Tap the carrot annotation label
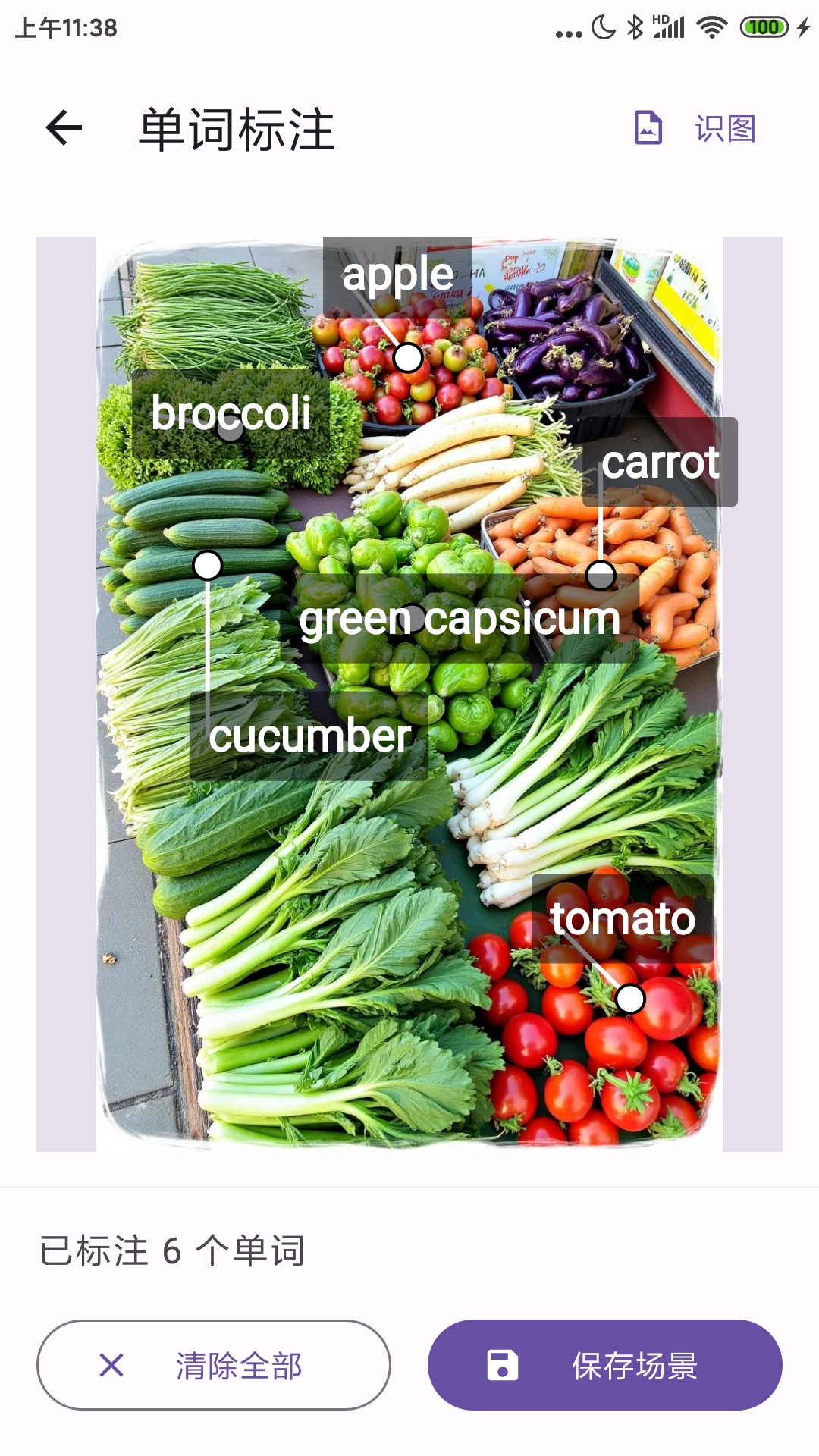 660,462
